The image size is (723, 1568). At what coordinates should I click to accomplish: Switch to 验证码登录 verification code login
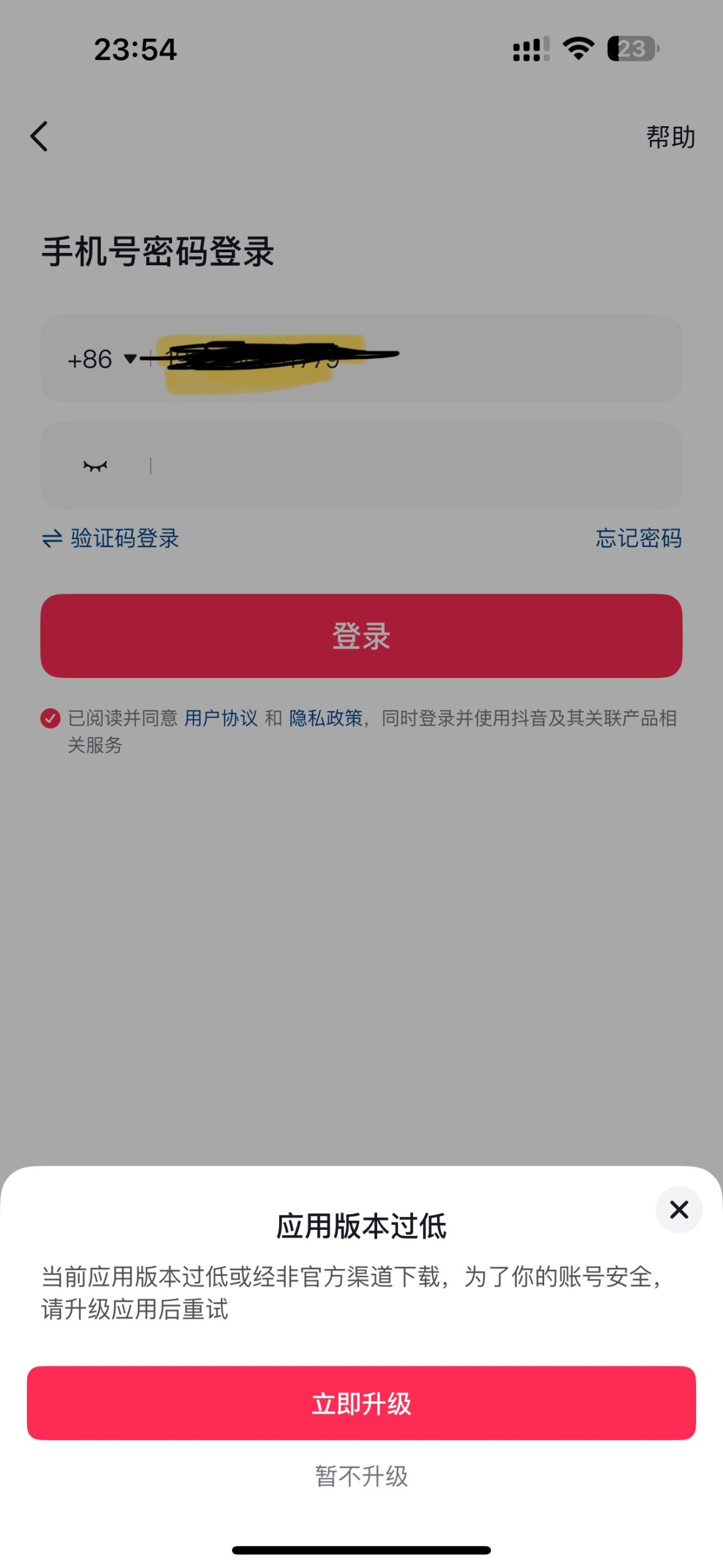(x=125, y=538)
